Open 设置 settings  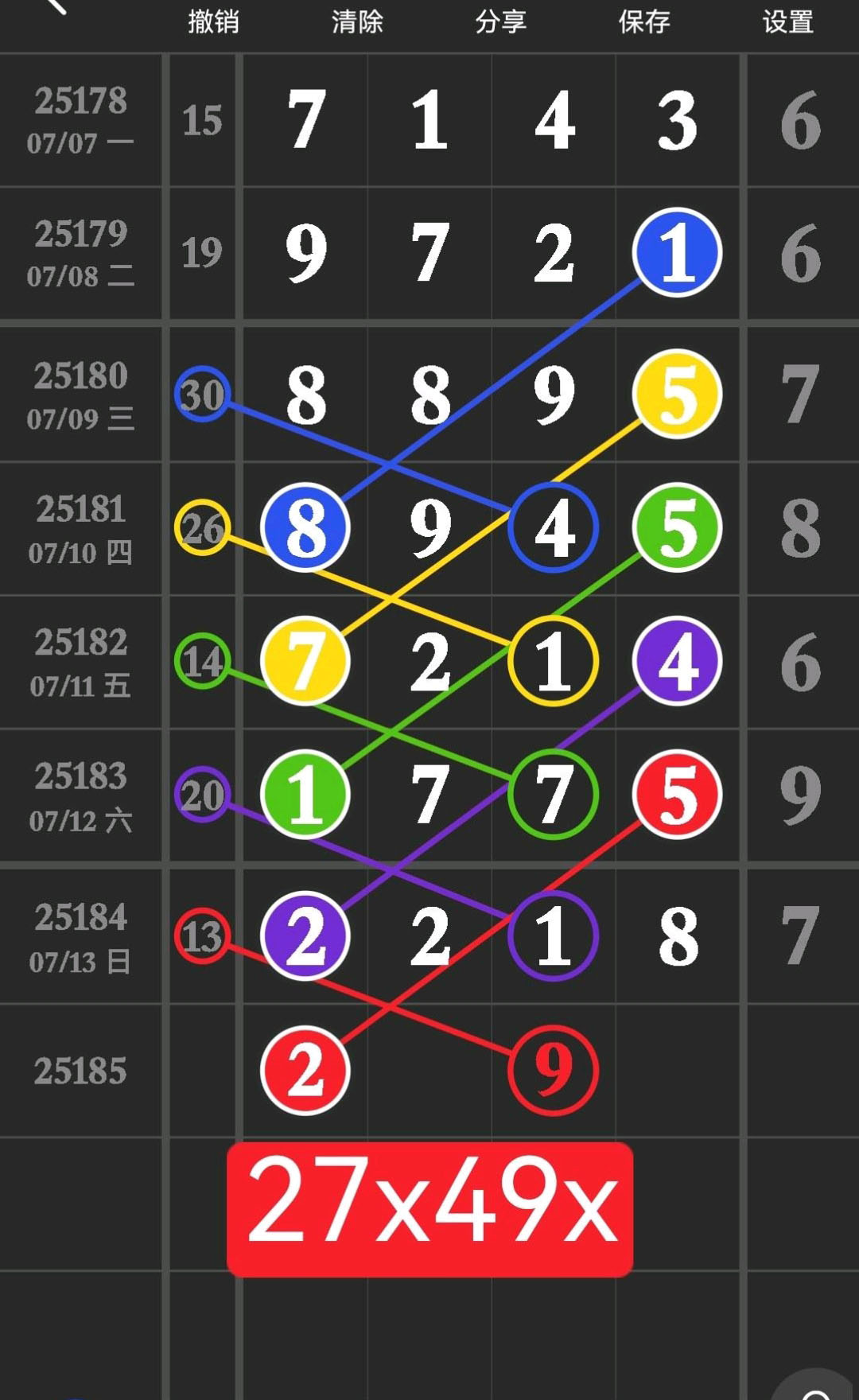(x=787, y=21)
